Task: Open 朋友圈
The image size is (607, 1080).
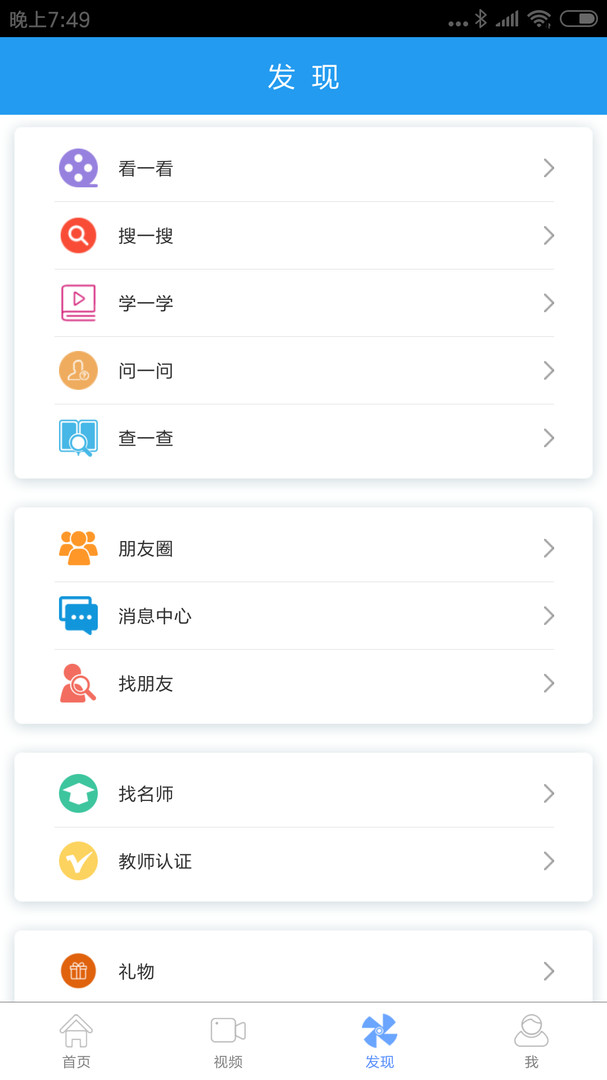Action: pyautogui.click(x=303, y=548)
